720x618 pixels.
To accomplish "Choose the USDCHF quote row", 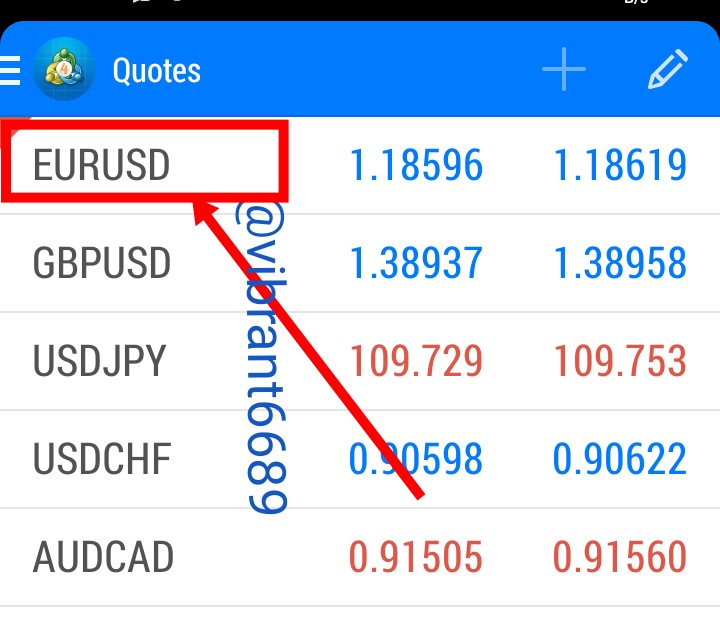I will (x=360, y=459).
